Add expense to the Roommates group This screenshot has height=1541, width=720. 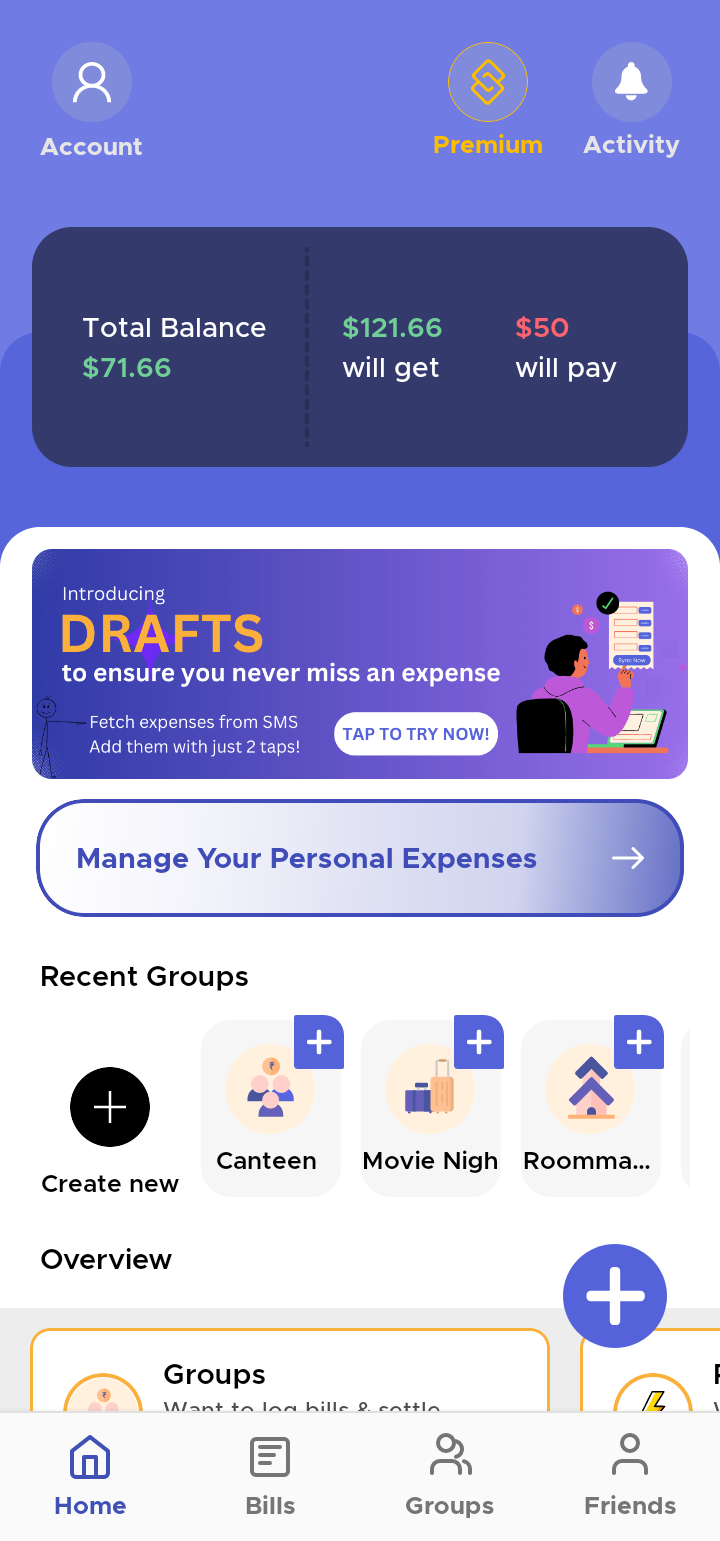(639, 1042)
